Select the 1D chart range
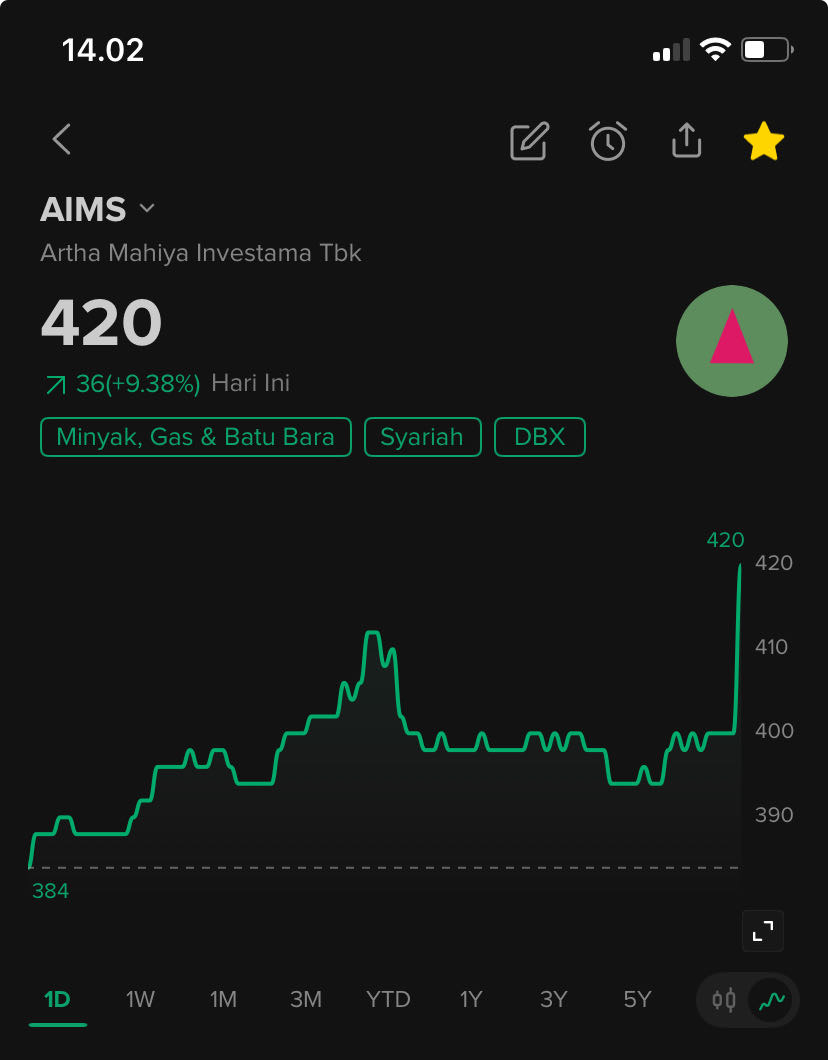Screen dimensions: 828x1060 [58, 999]
